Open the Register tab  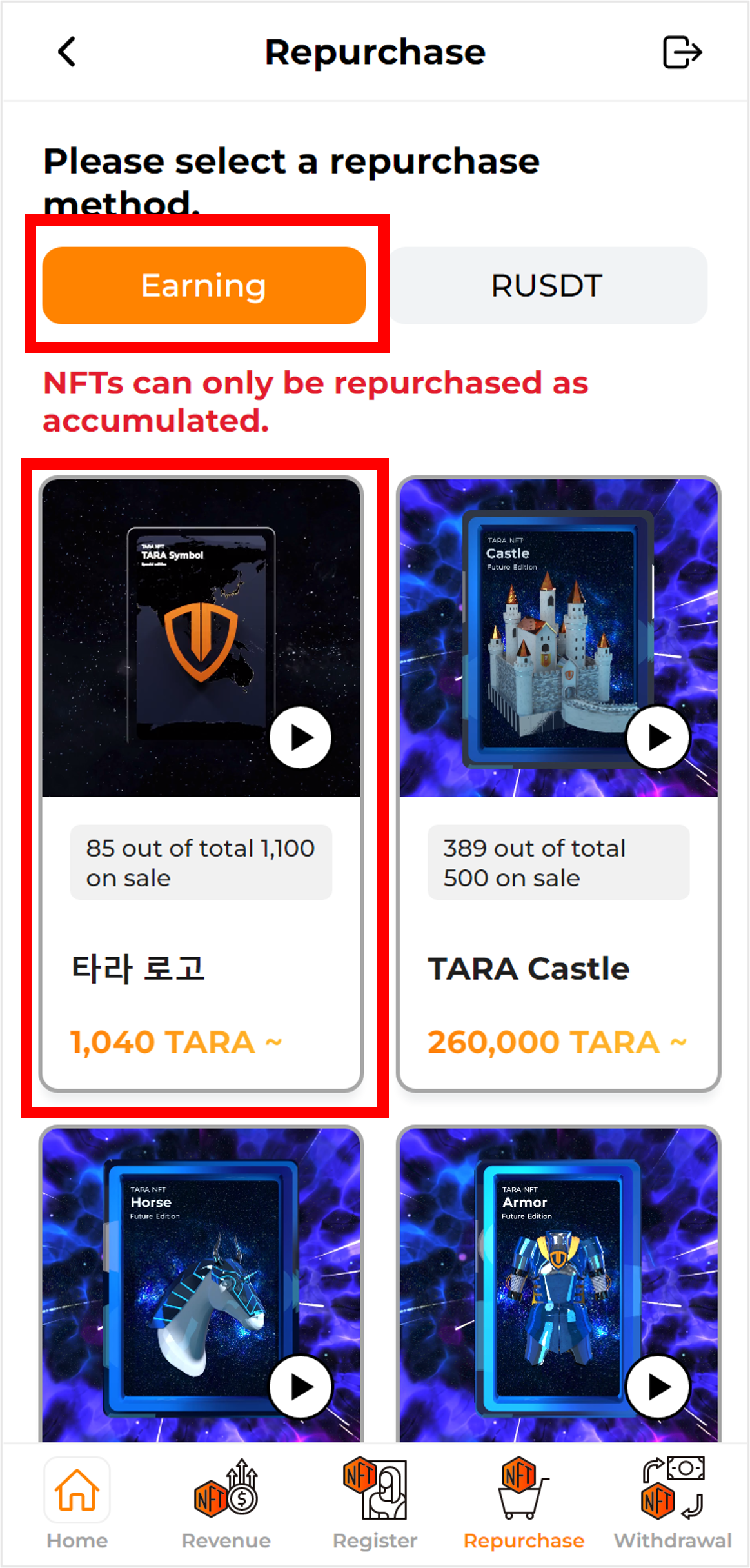[375, 1504]
